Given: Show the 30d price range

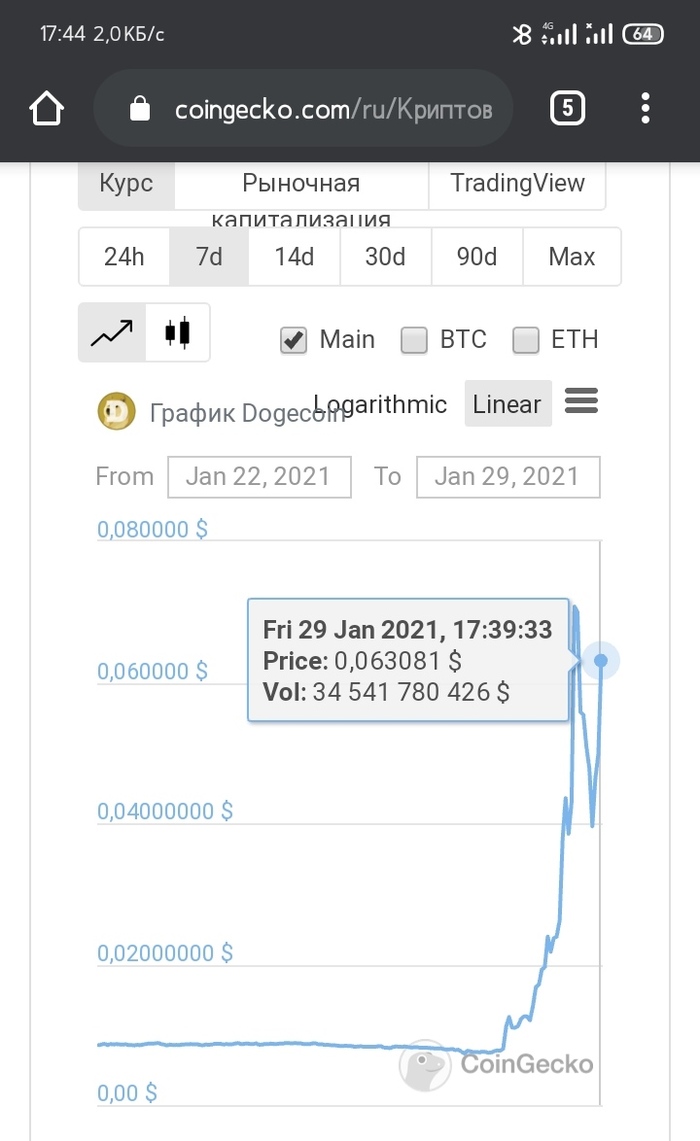Looking at the screenshot, I should click(x=385, y=257).
